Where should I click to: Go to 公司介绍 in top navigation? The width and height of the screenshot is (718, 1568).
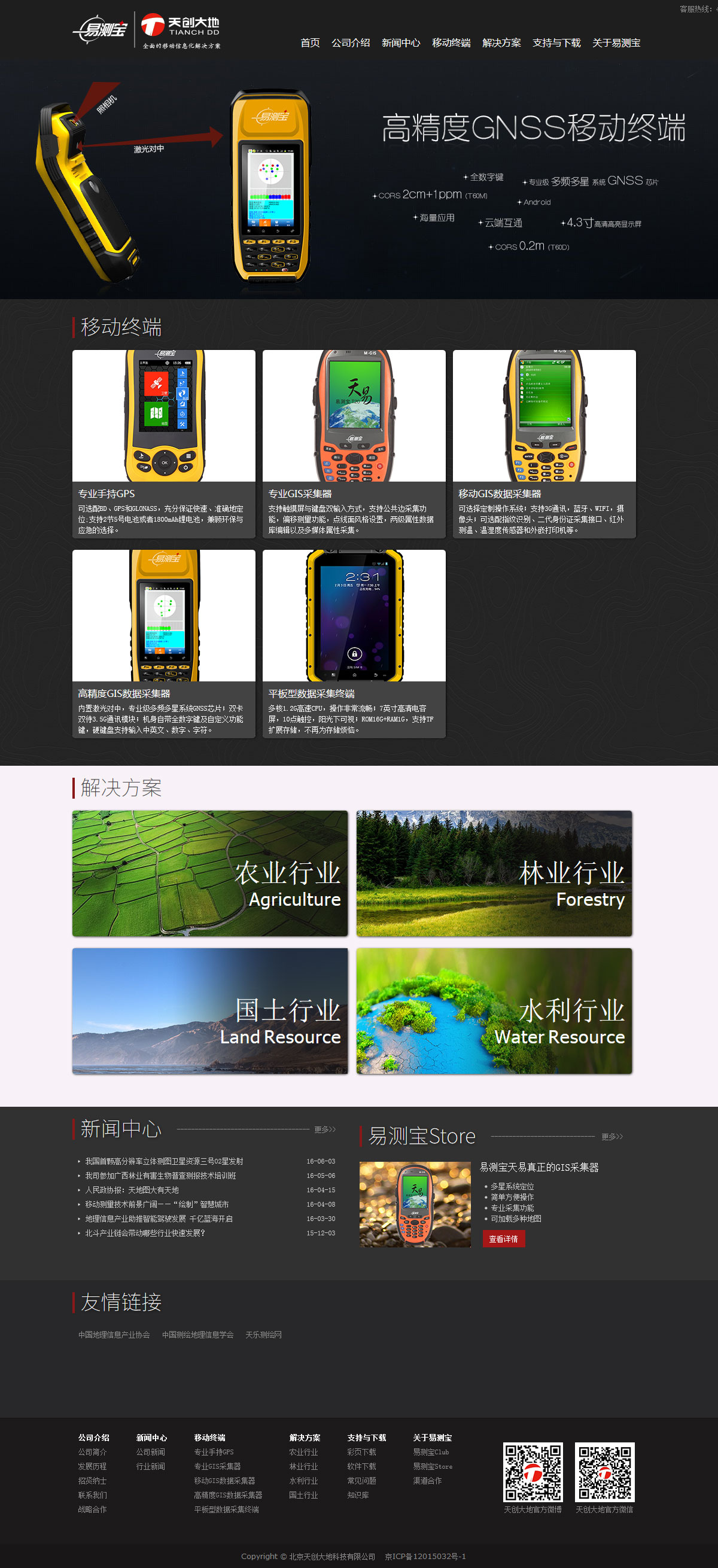(x=350, y=42)
